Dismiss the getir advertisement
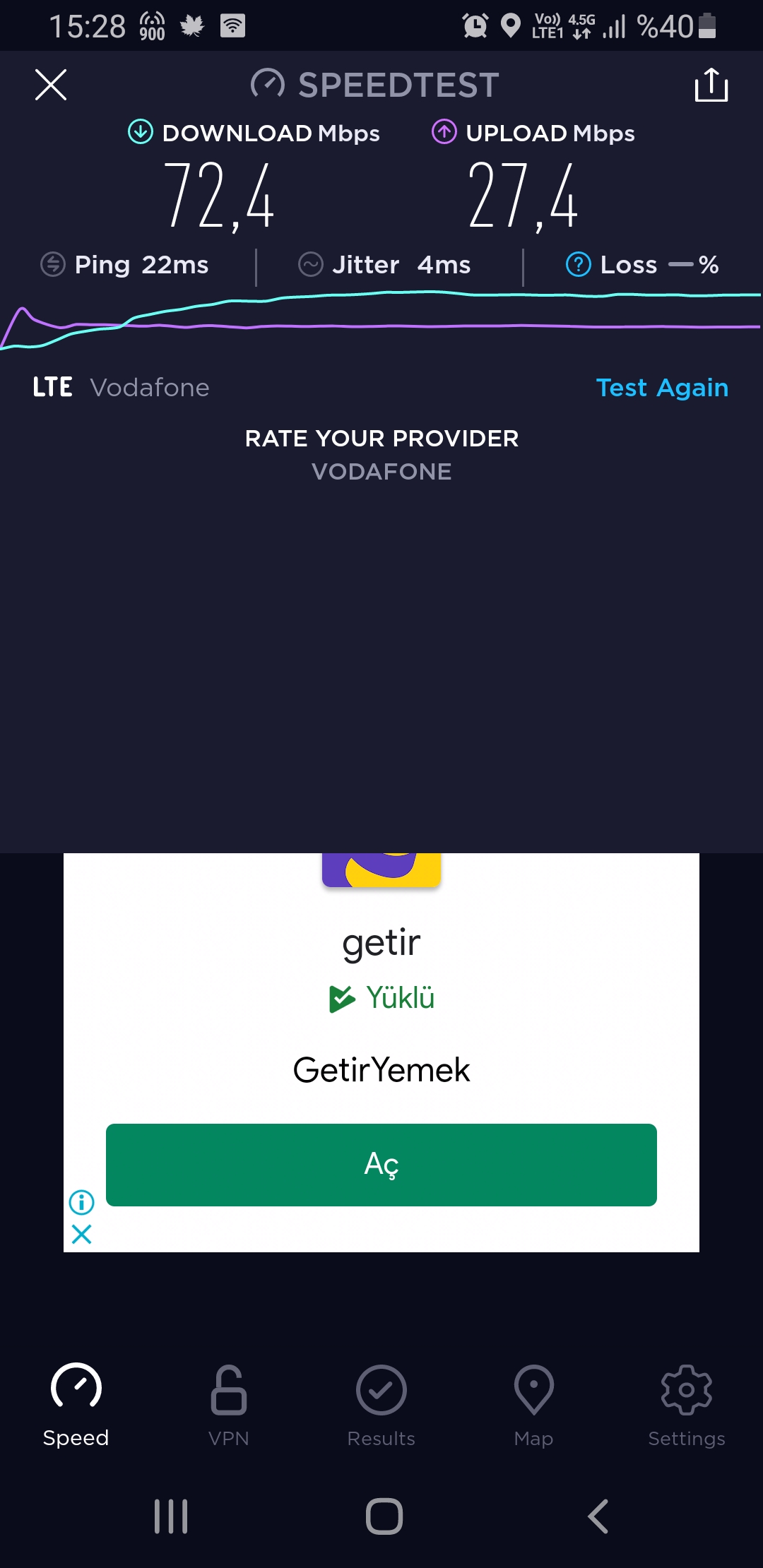 [x=81, y=1235]
